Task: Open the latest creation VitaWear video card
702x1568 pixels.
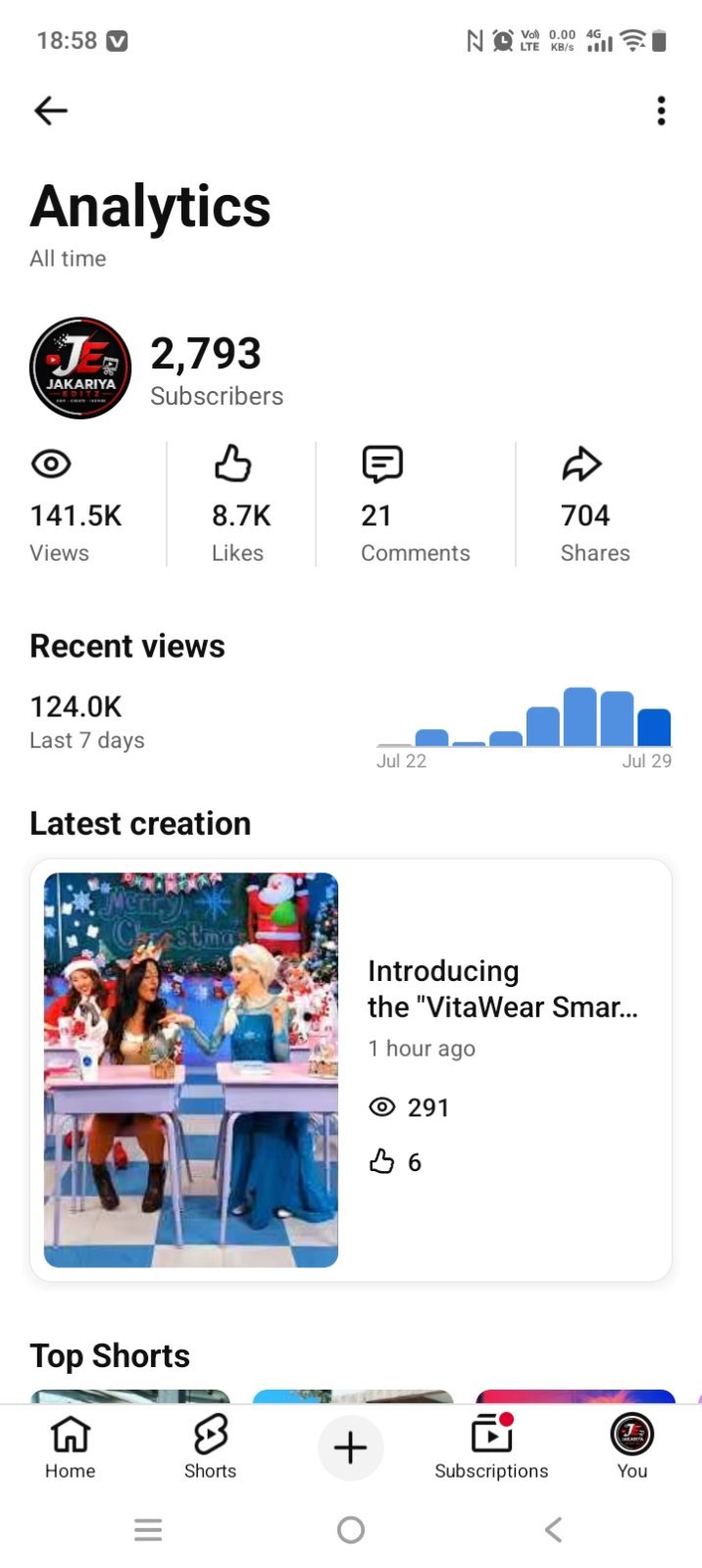Action: (351, 1070)
